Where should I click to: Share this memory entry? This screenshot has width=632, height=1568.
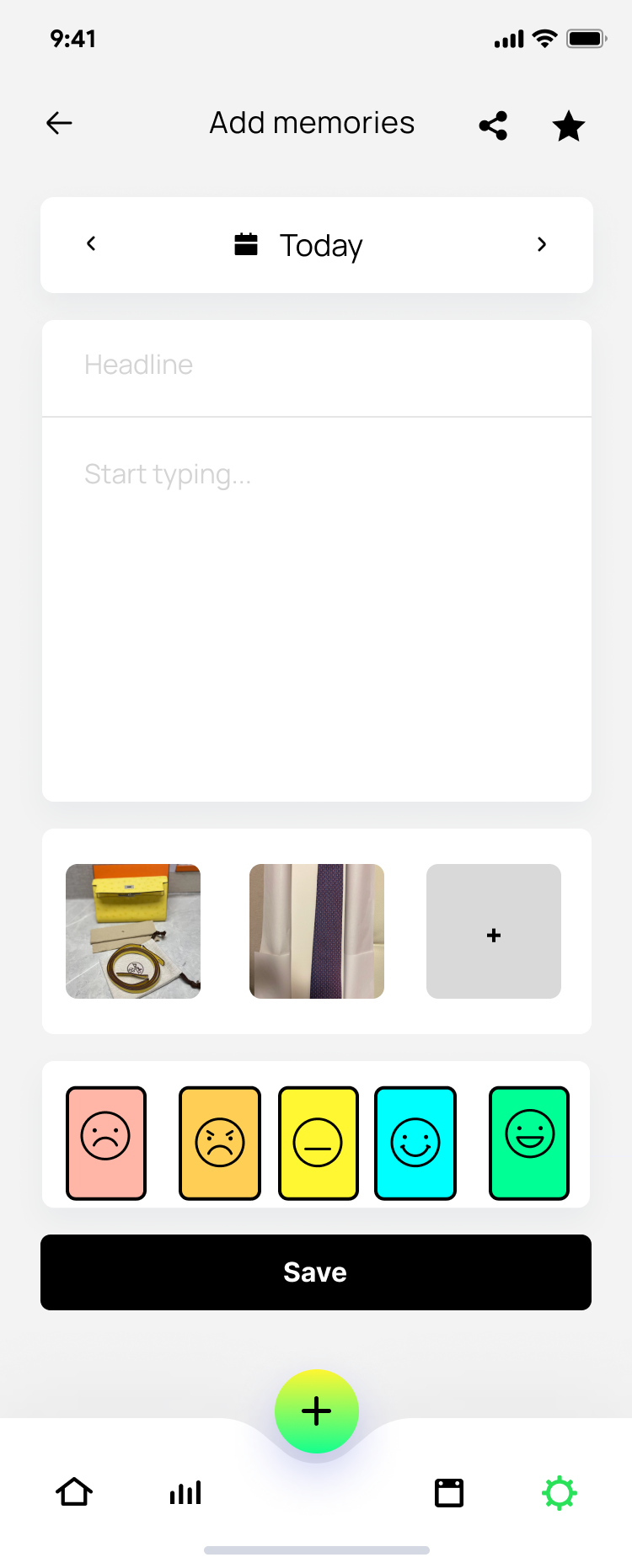[x=493, y=125]
